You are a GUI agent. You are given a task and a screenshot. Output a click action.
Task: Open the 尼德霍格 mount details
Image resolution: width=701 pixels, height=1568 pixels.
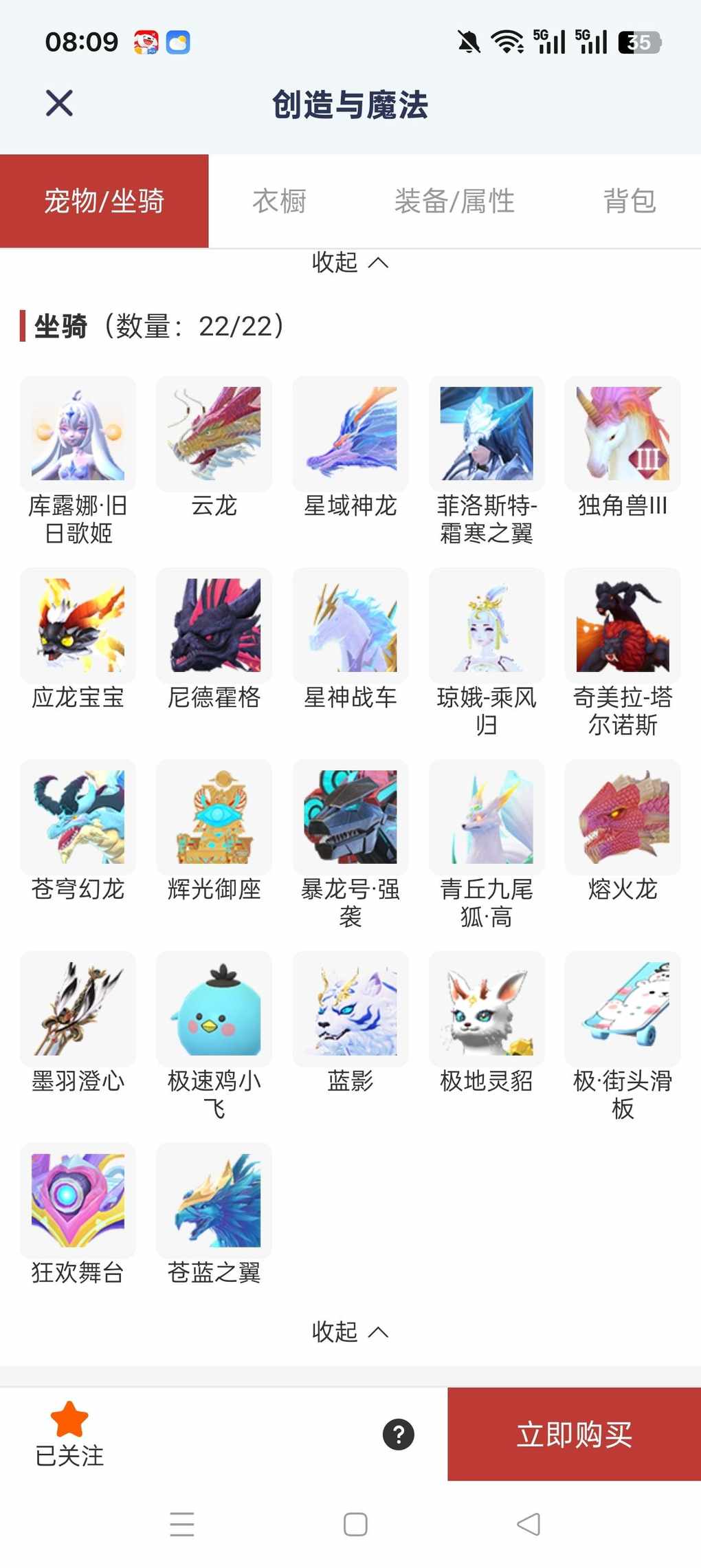(214, 626)
